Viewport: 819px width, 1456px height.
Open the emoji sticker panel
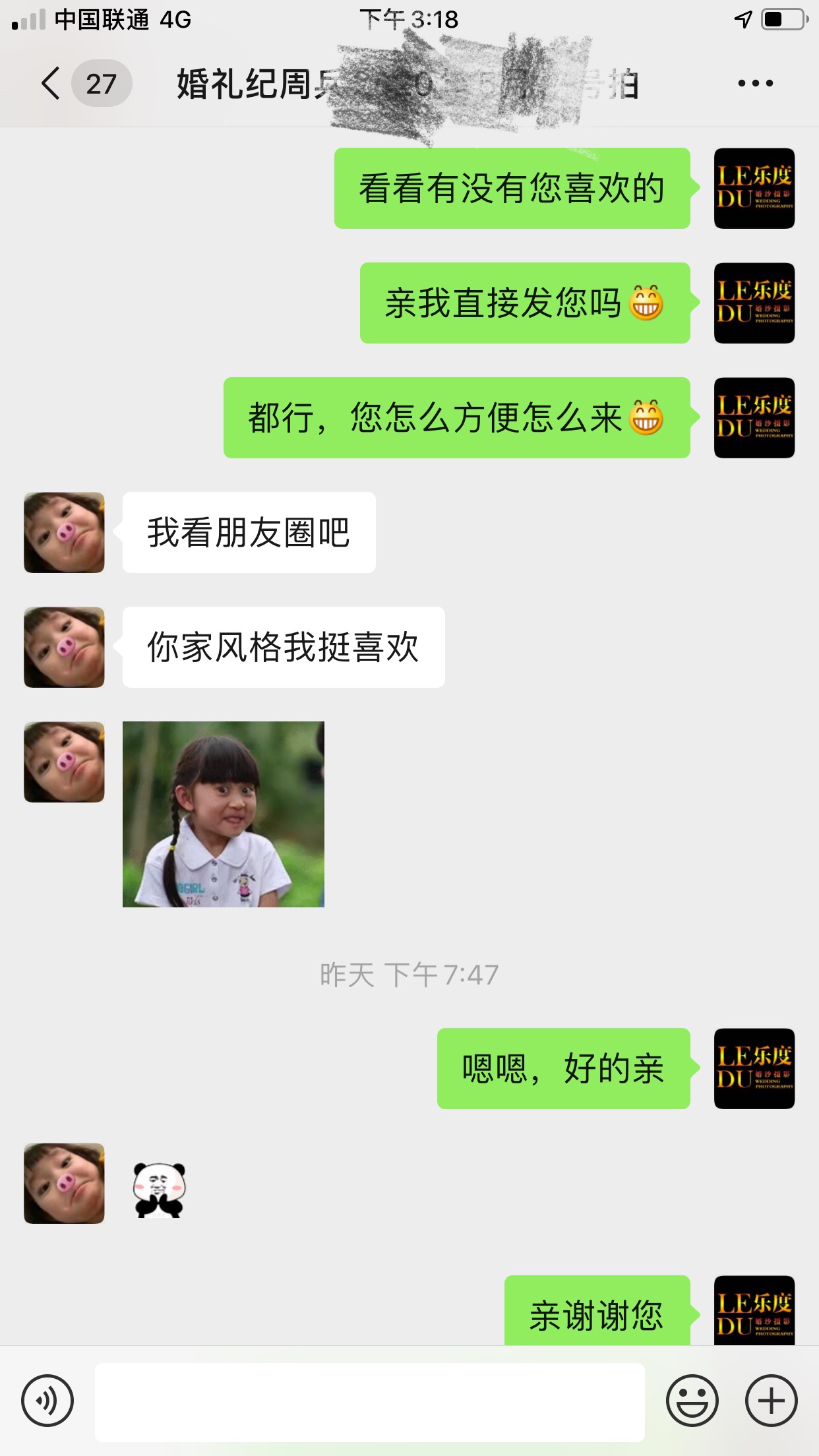pos(692,1401)
